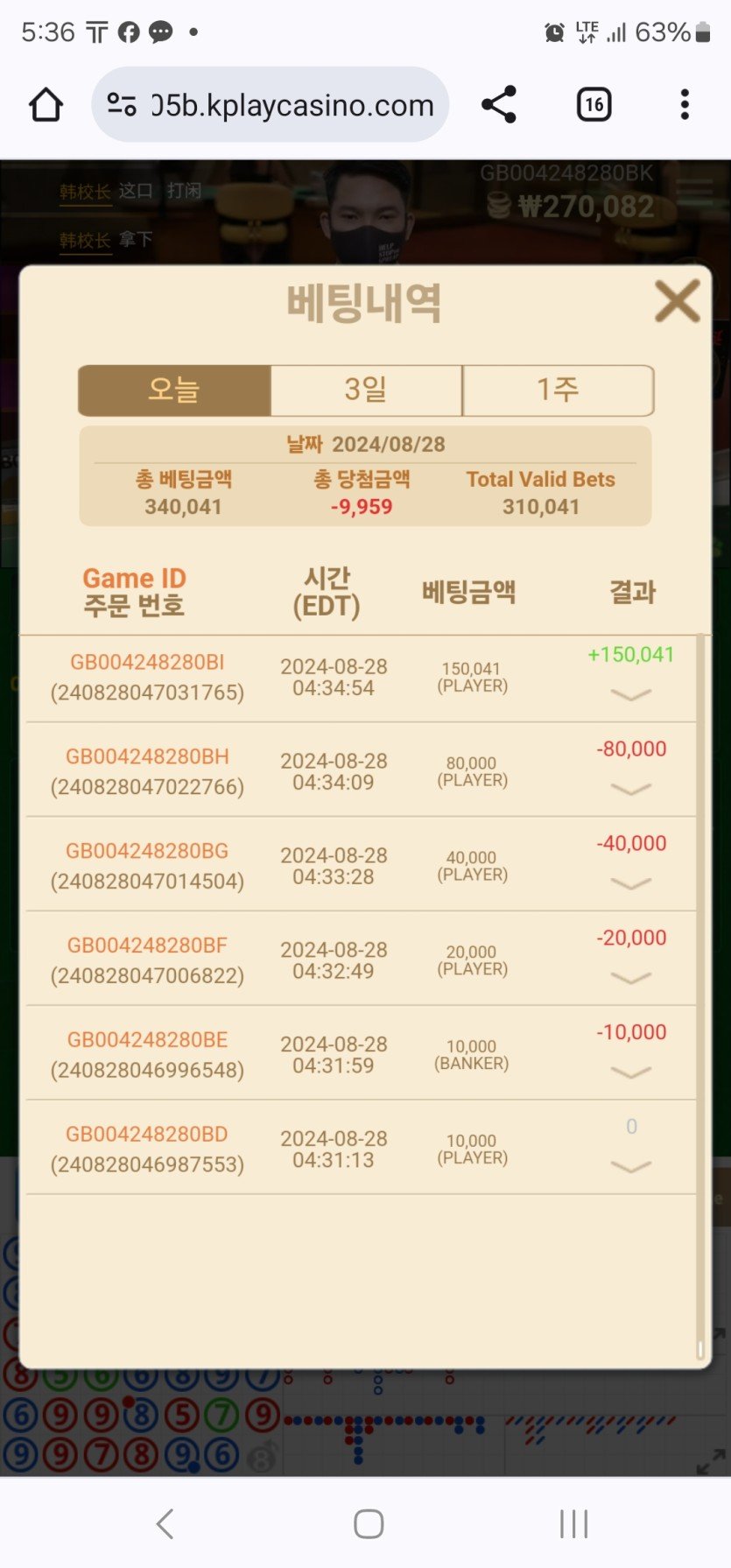Expand details for bet GB004248280BD
This screenshot has height=1568, width=731.
coord(630,1167)
